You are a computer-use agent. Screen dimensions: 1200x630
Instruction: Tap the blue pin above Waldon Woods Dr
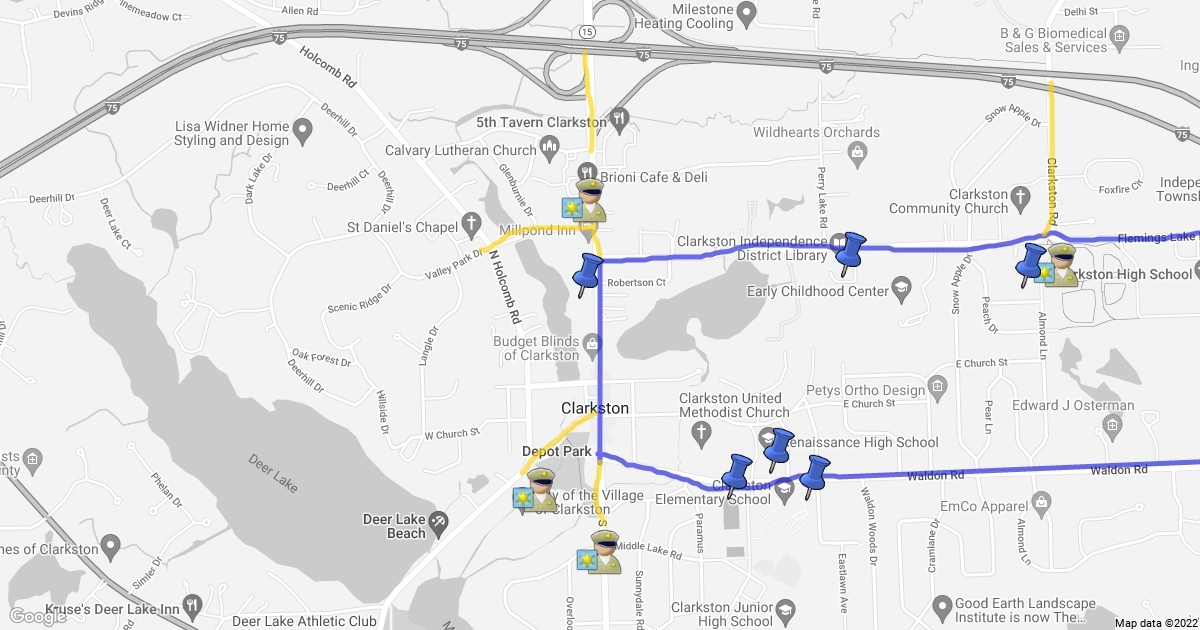point(815,476)
